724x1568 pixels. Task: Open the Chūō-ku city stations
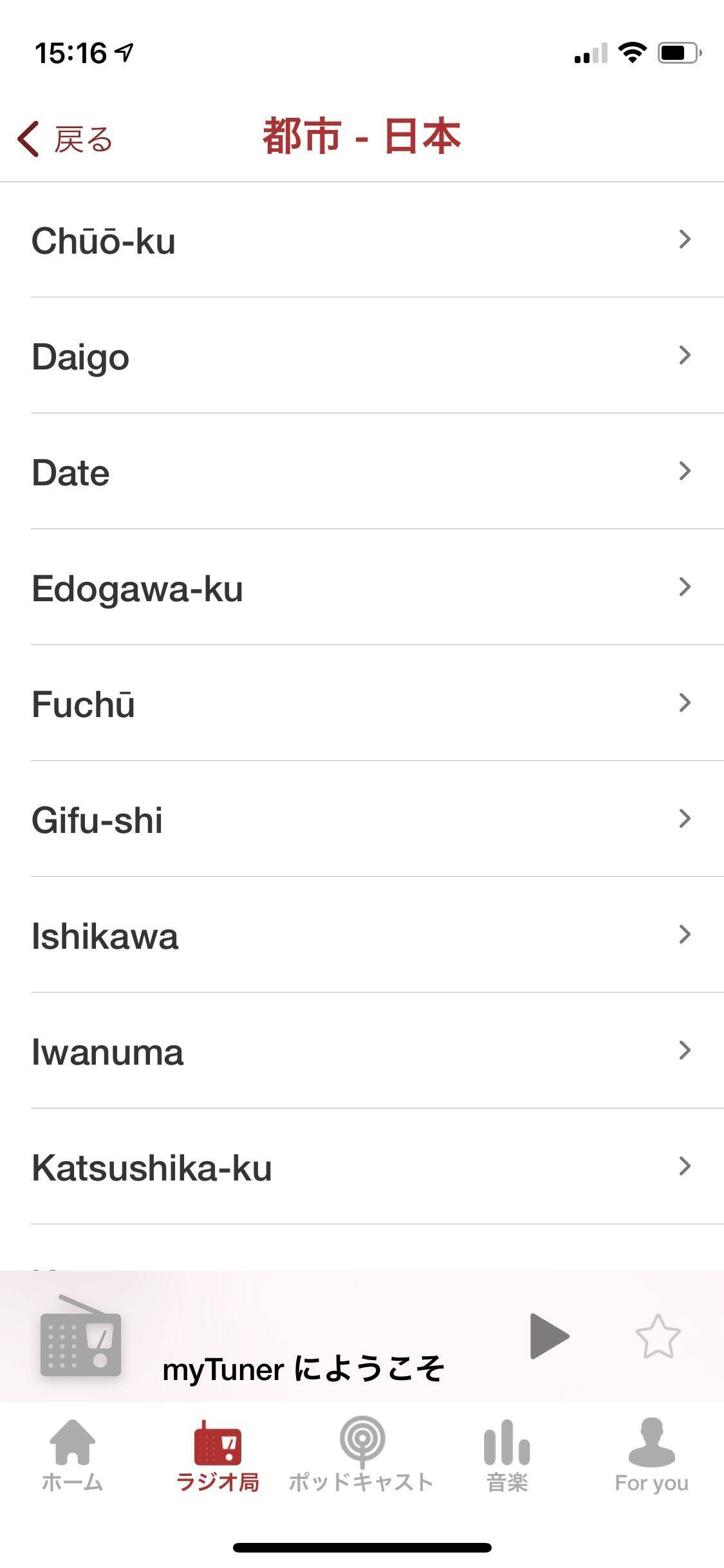coord(362,240)
